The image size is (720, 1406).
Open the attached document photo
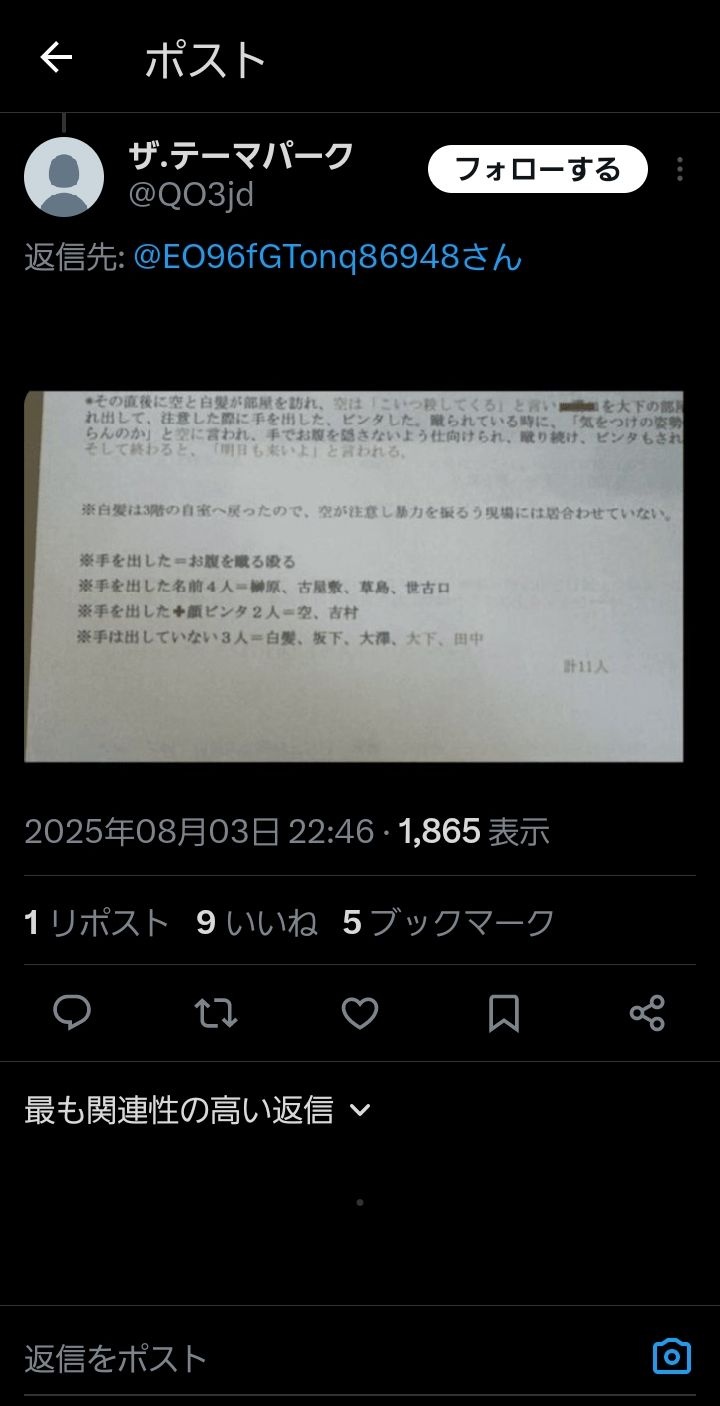point(354,576)
